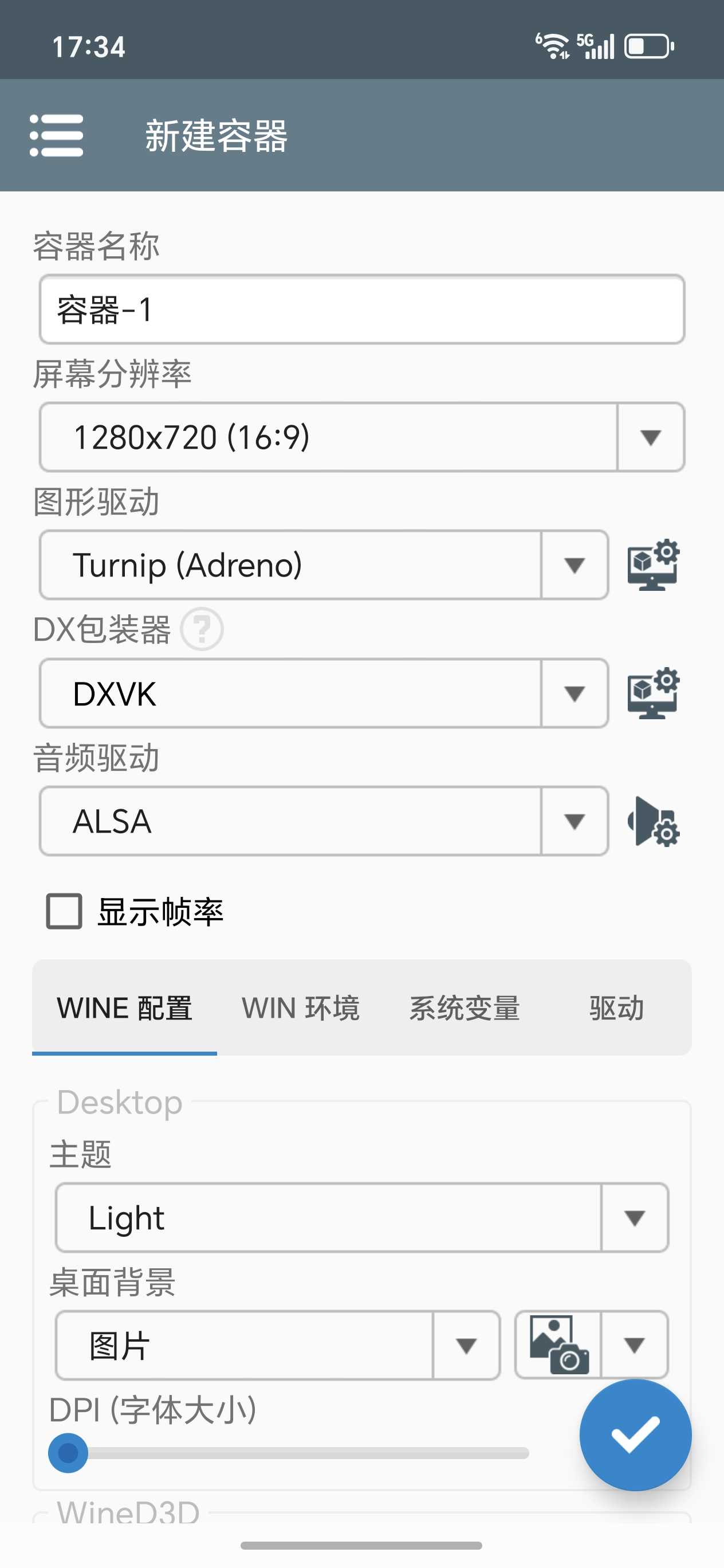Pick a desktop background image
This screenshot has width=724, height=1568.
(558, 1345)
